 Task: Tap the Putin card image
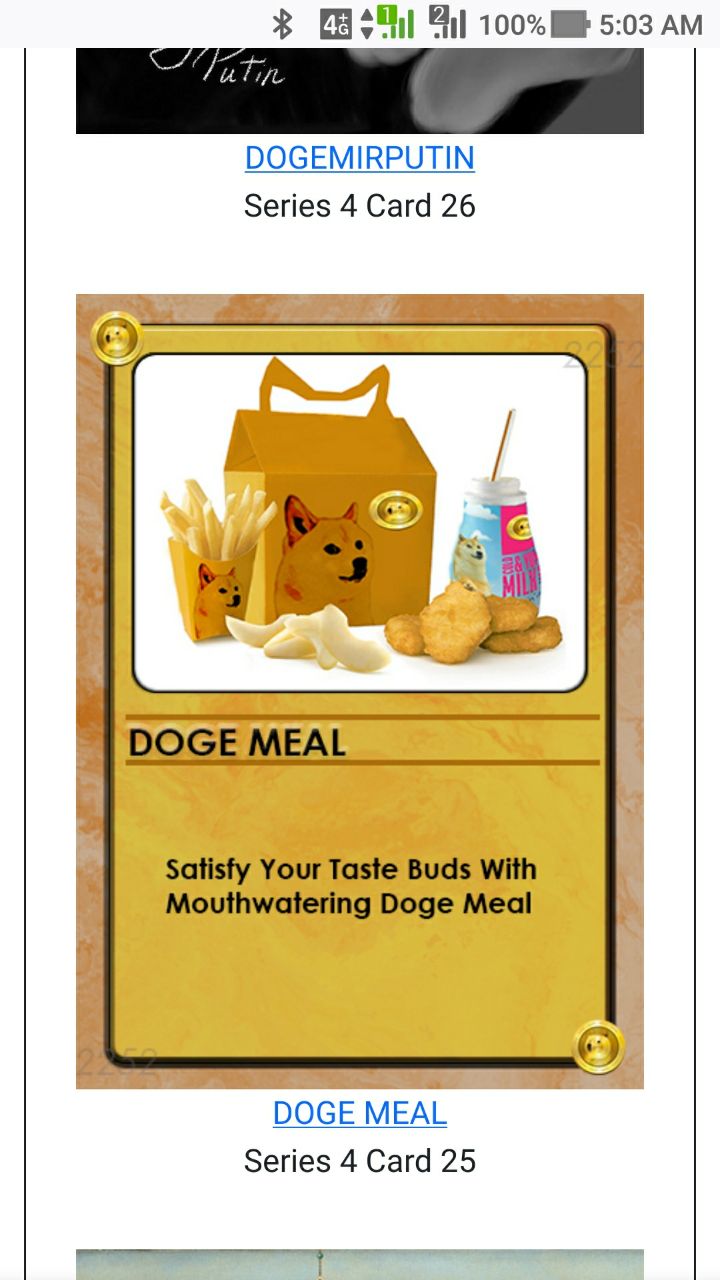[360, 90]
